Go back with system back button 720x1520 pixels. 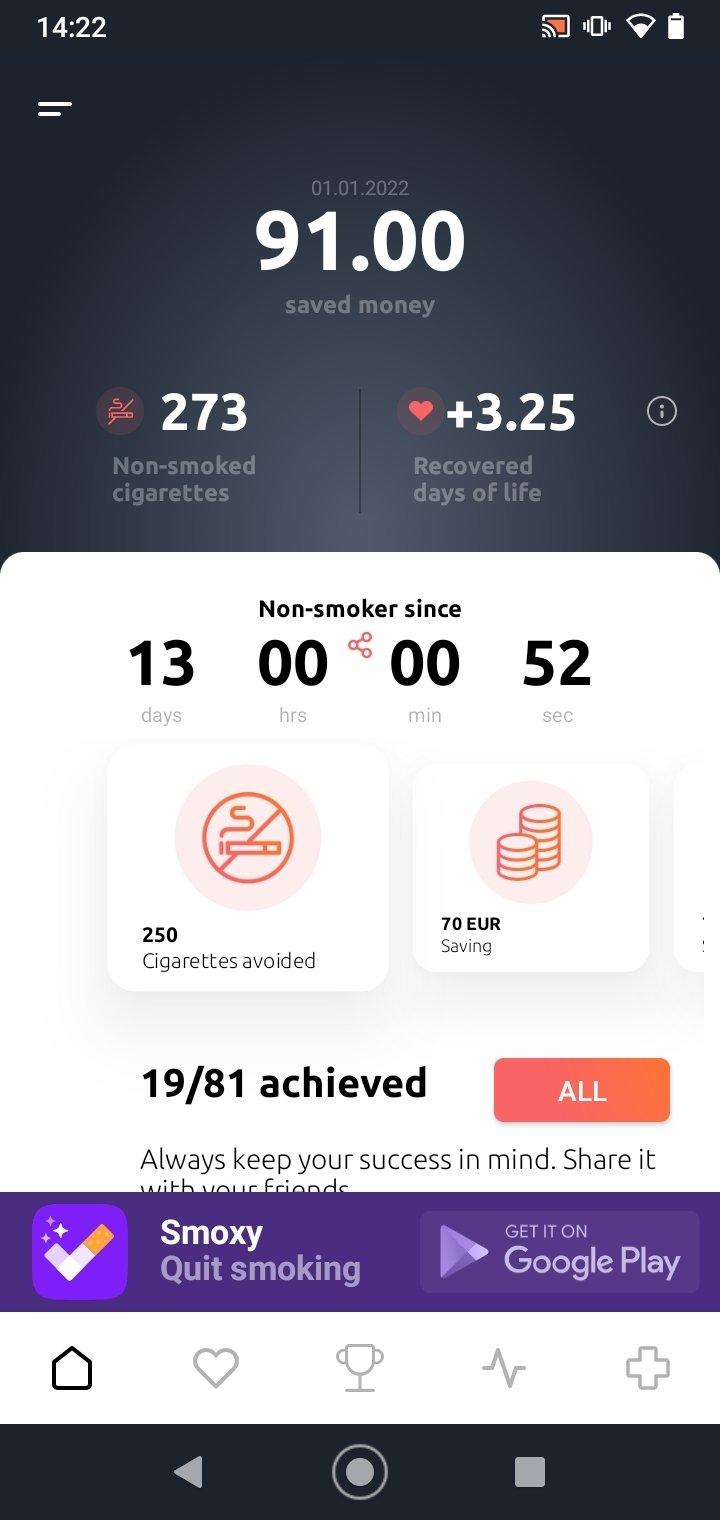point(188,1472)
